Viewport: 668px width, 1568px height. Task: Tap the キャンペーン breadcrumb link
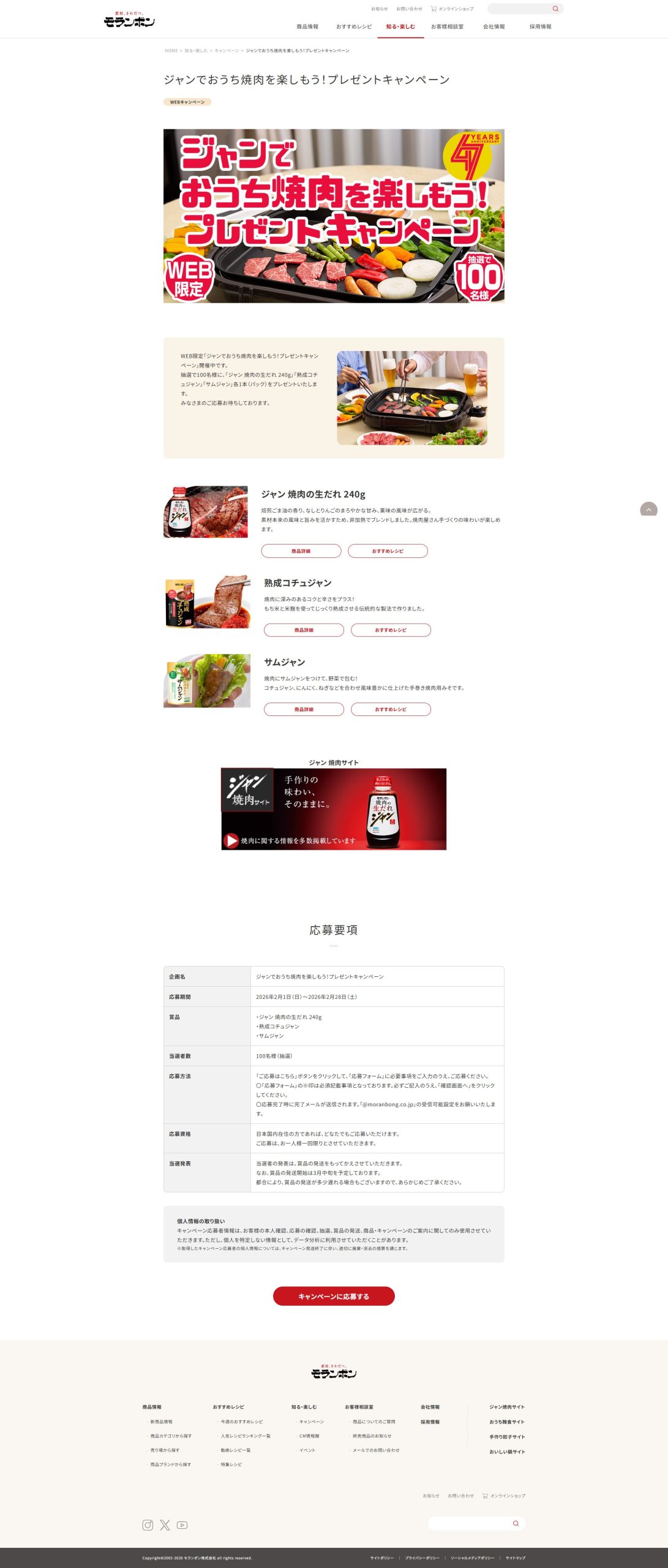tap(227, 51)
